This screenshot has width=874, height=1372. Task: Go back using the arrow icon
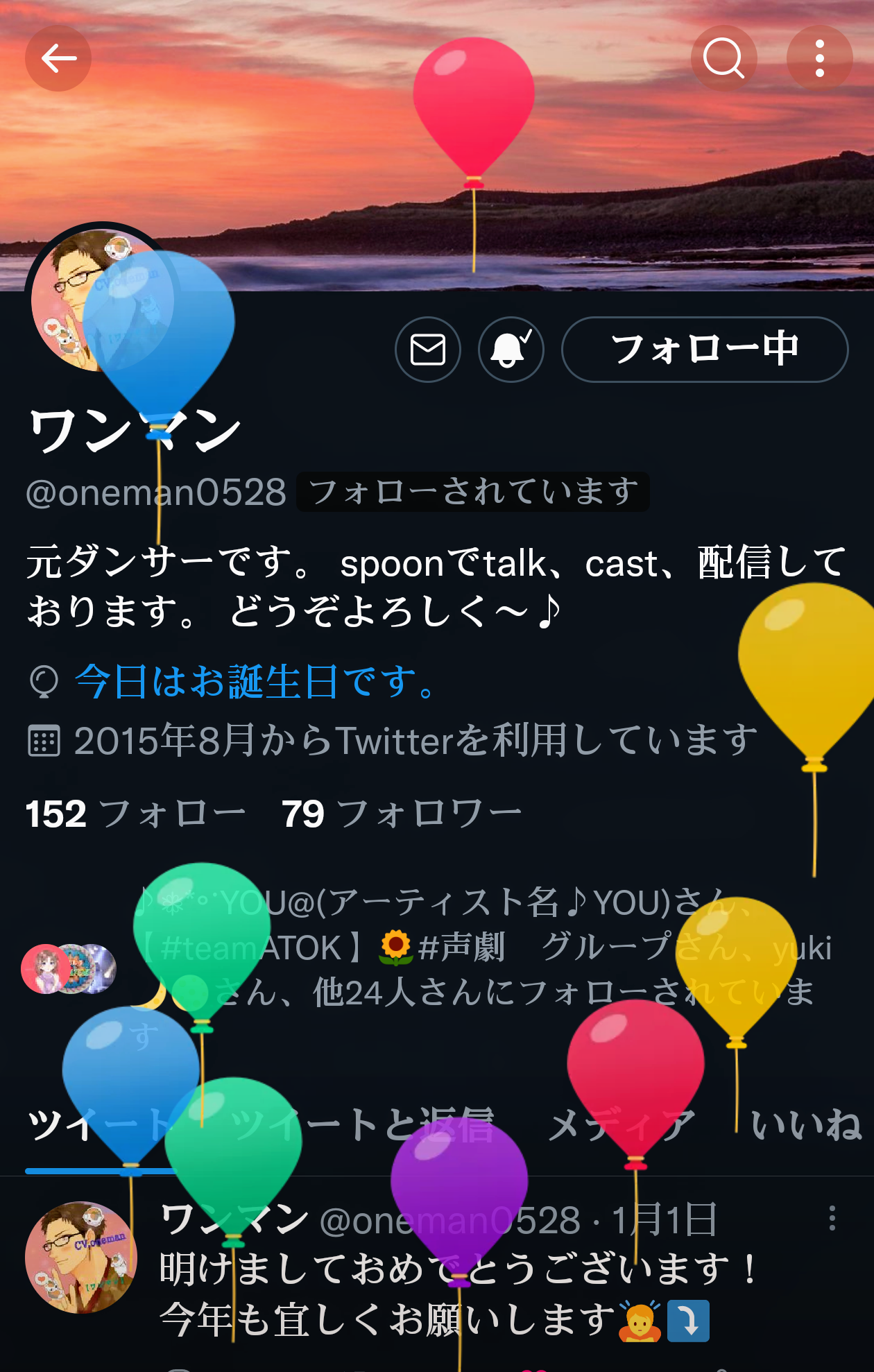click(58, 58)
